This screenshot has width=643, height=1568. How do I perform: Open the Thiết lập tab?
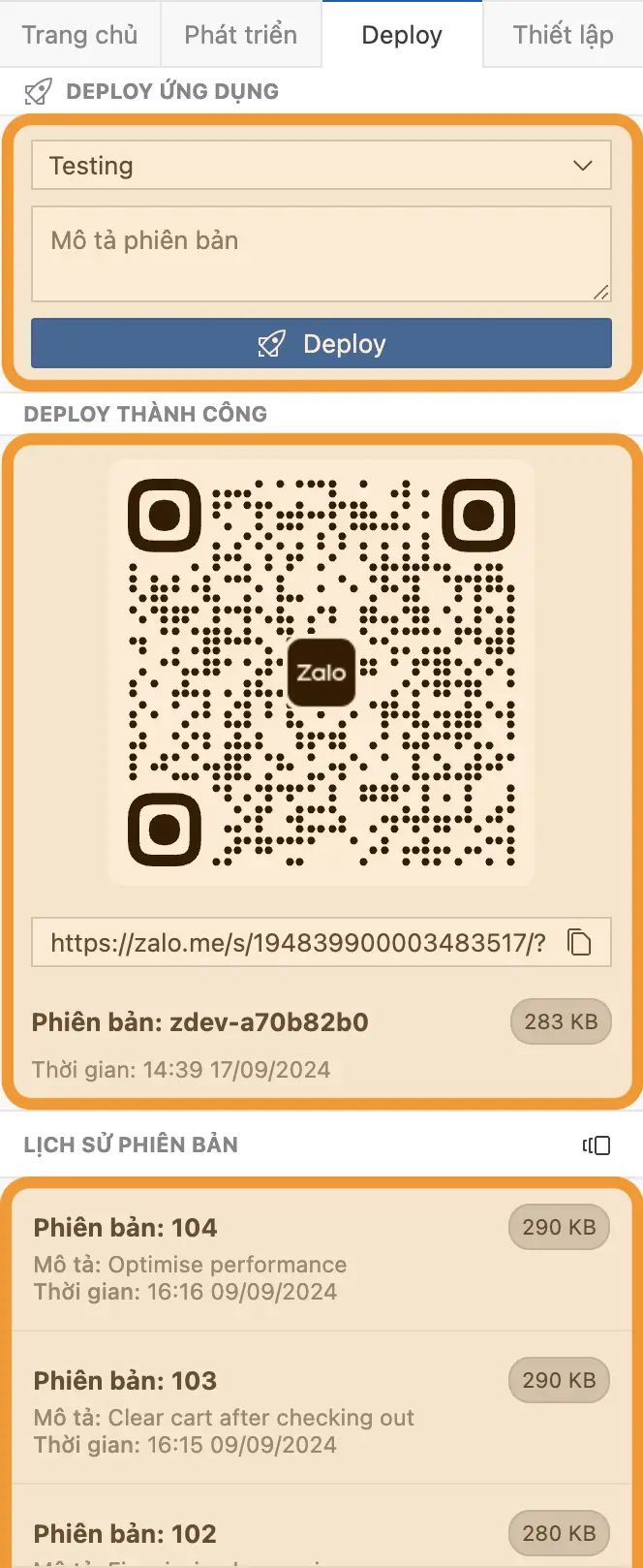[x=563, y=35]
